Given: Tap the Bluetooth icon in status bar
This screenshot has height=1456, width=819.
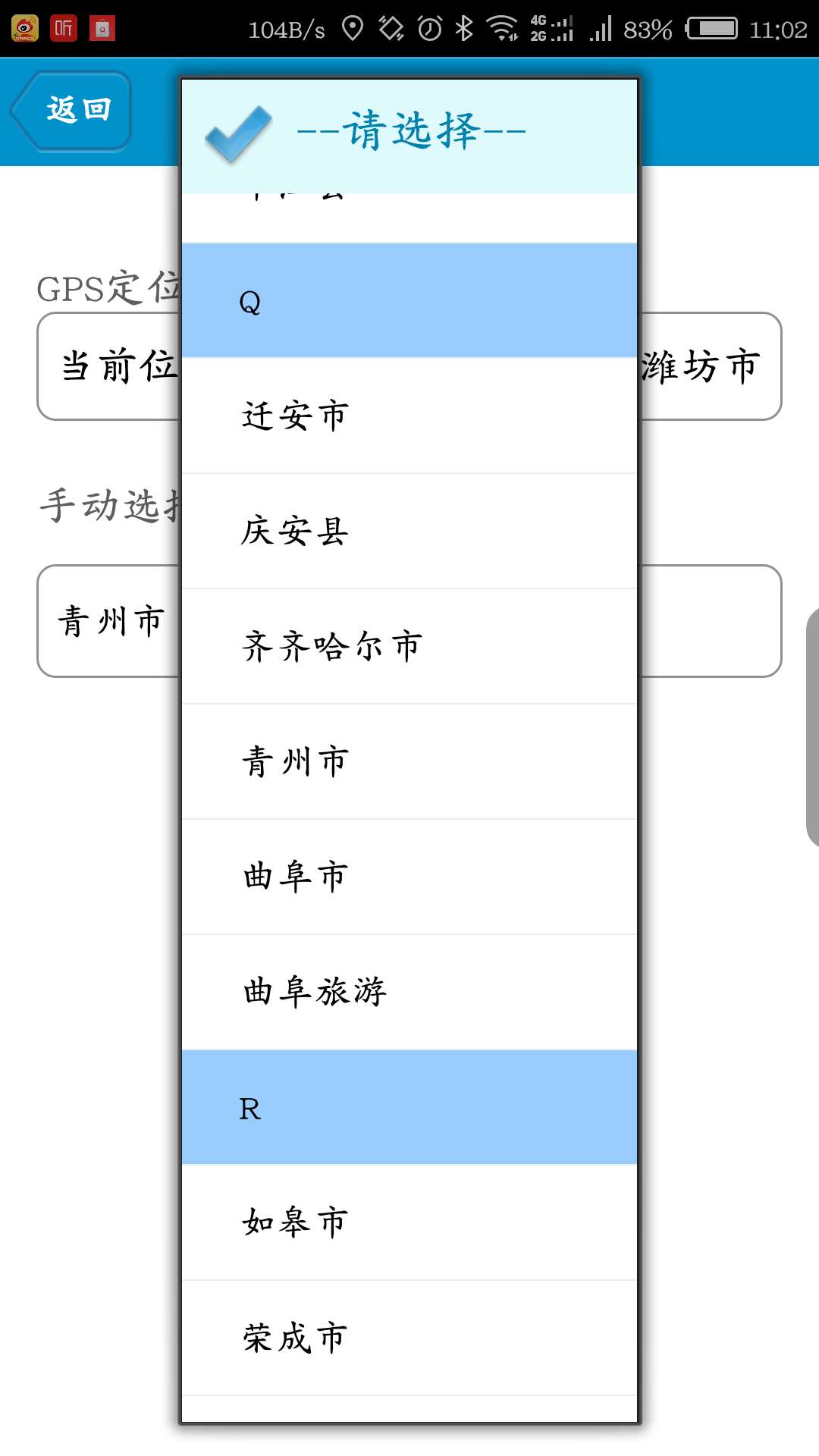Looking at the screenshot, I should coord(463,27).
